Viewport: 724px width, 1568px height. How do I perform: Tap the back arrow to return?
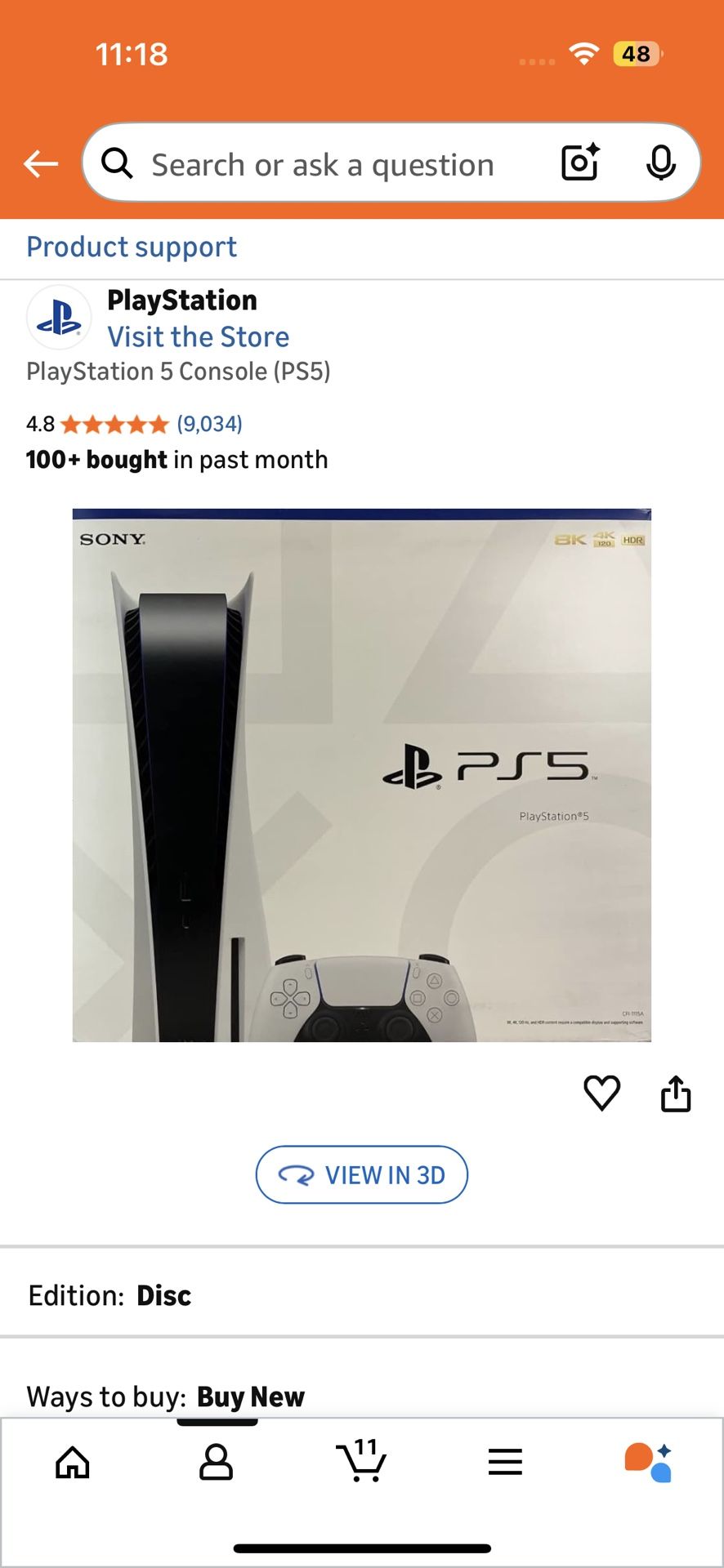[x=38, y=163]
